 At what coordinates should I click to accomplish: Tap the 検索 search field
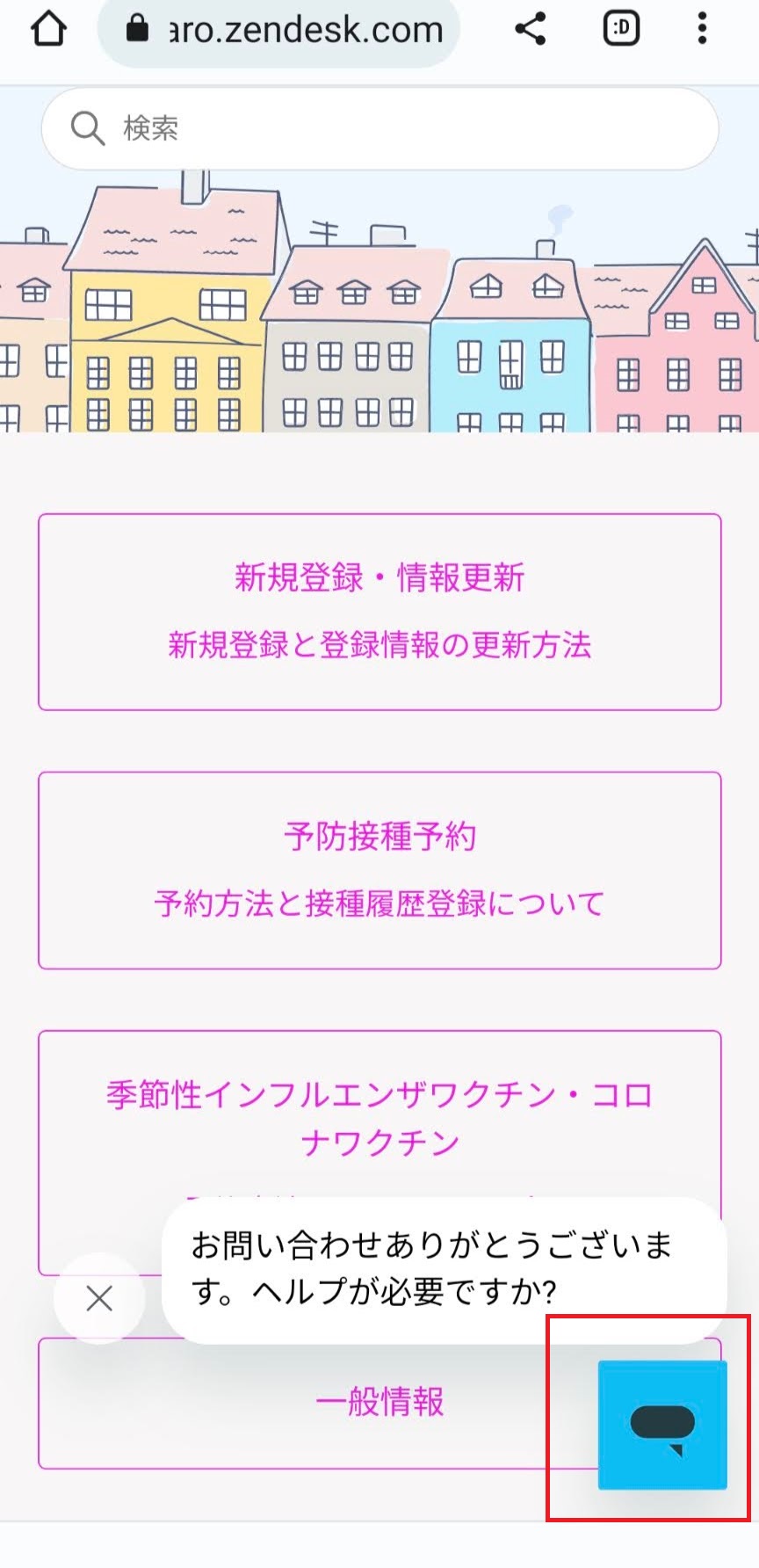pos(379,128)
